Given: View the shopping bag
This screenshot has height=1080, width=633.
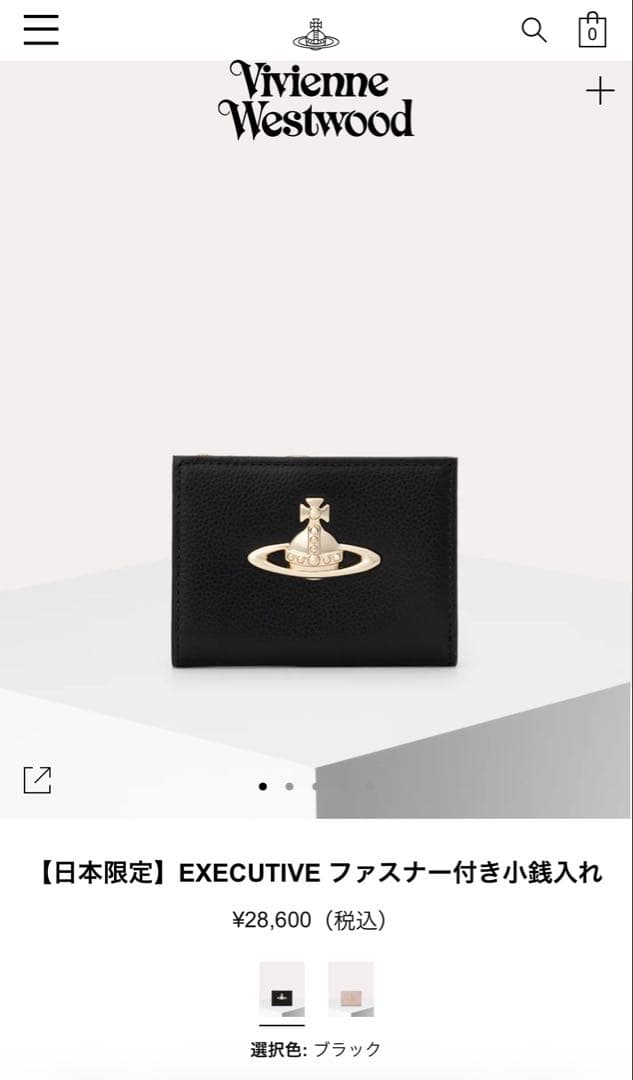Looking at the screenshot, I should coord(592,30).
